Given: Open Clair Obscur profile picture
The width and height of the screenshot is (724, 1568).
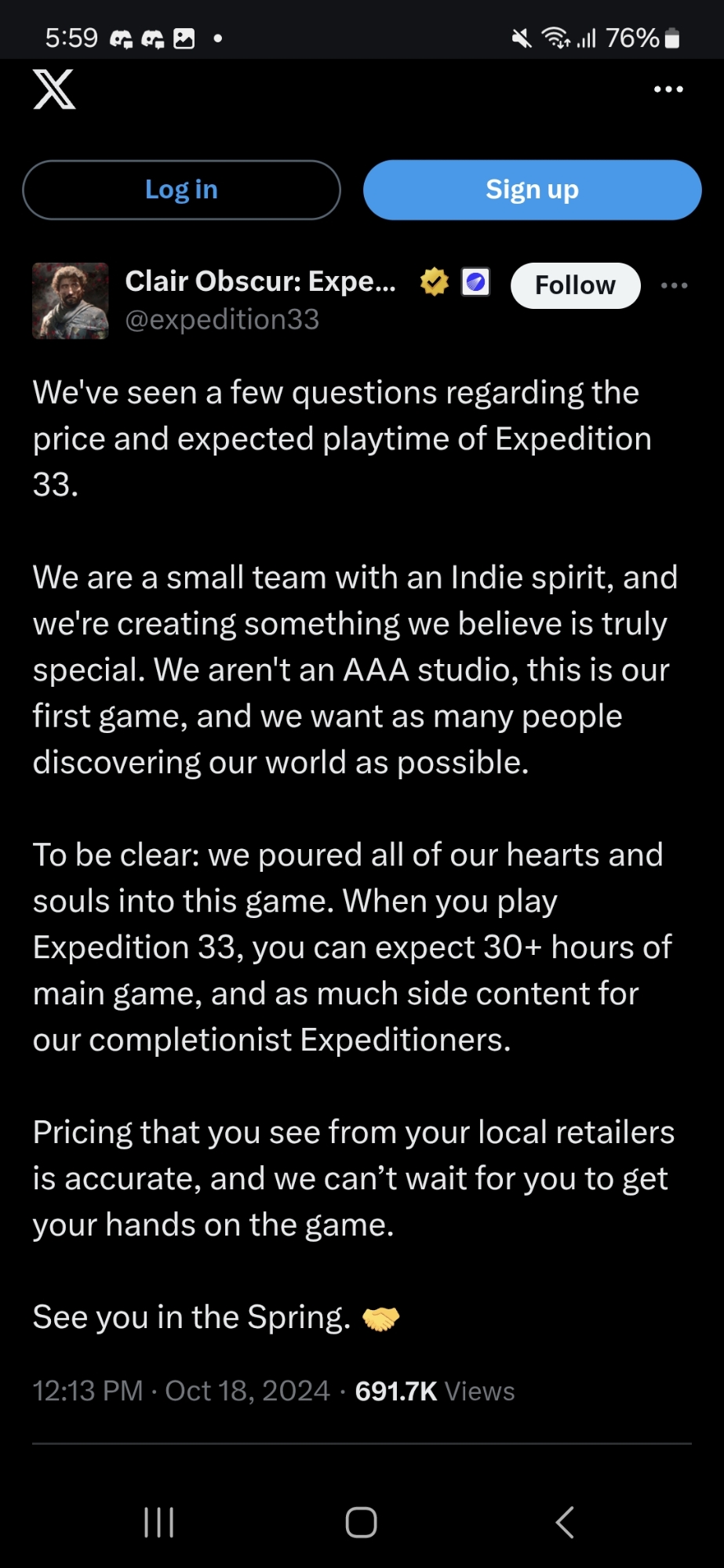Looking at the screenshot, I should (x=71, y=301).
